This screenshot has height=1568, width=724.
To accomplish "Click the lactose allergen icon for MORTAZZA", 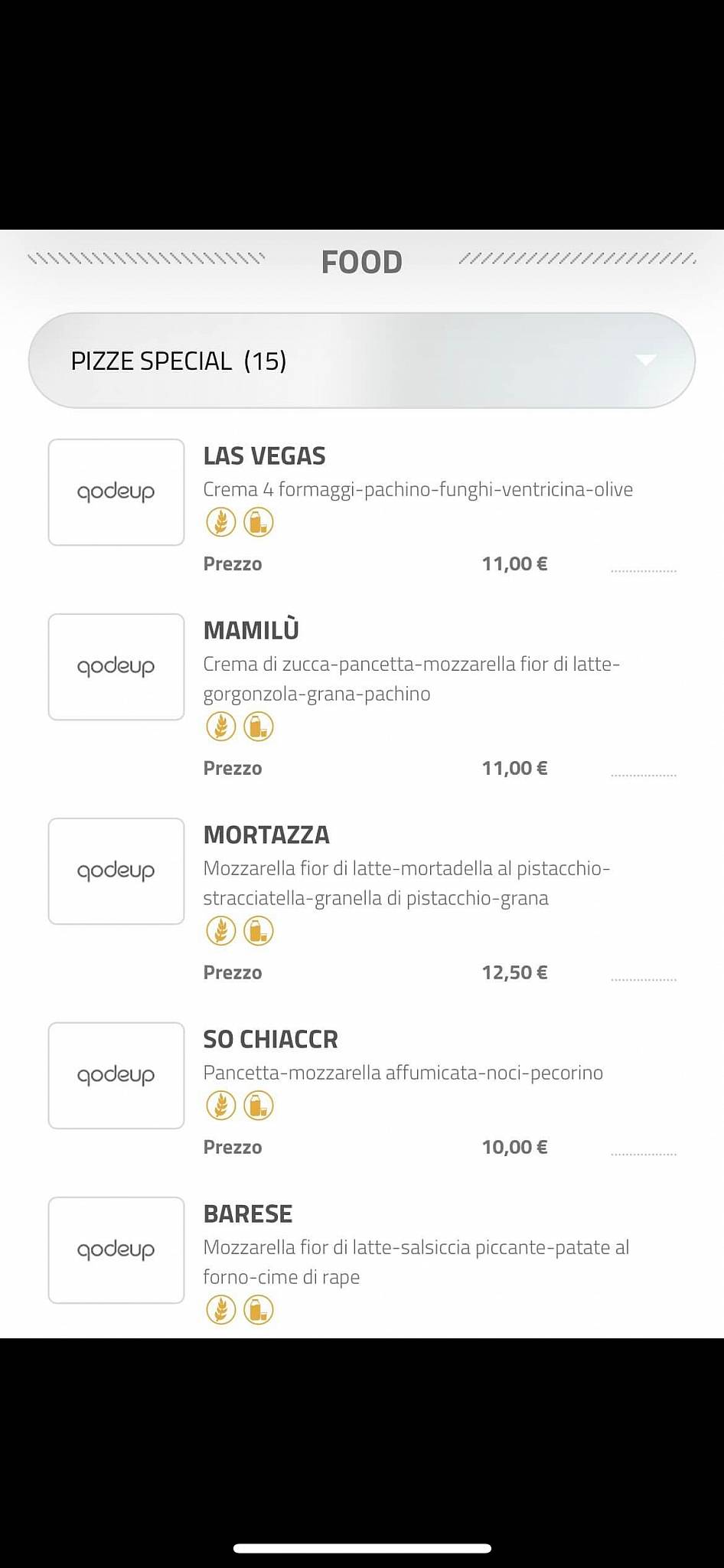I will point(258,932).
